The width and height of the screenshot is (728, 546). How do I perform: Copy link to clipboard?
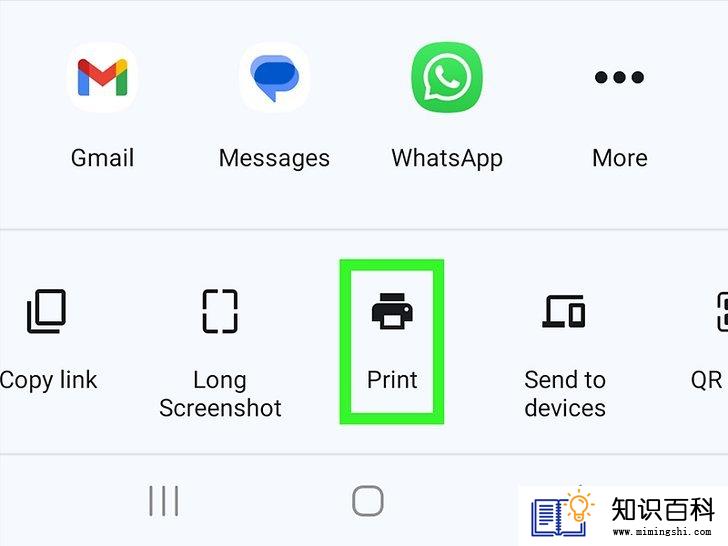point(46,312)
